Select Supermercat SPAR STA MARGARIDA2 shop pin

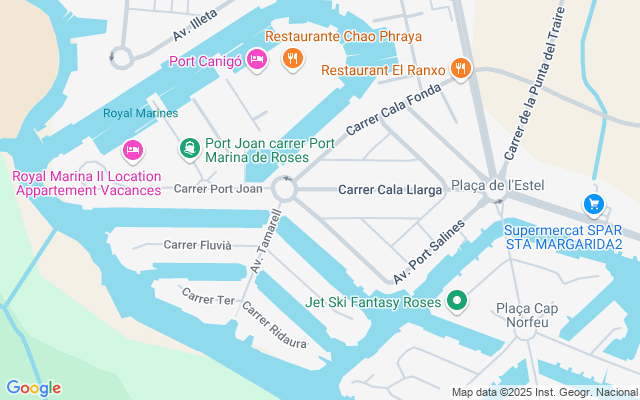pyautogui.click(x=594, y=205)
